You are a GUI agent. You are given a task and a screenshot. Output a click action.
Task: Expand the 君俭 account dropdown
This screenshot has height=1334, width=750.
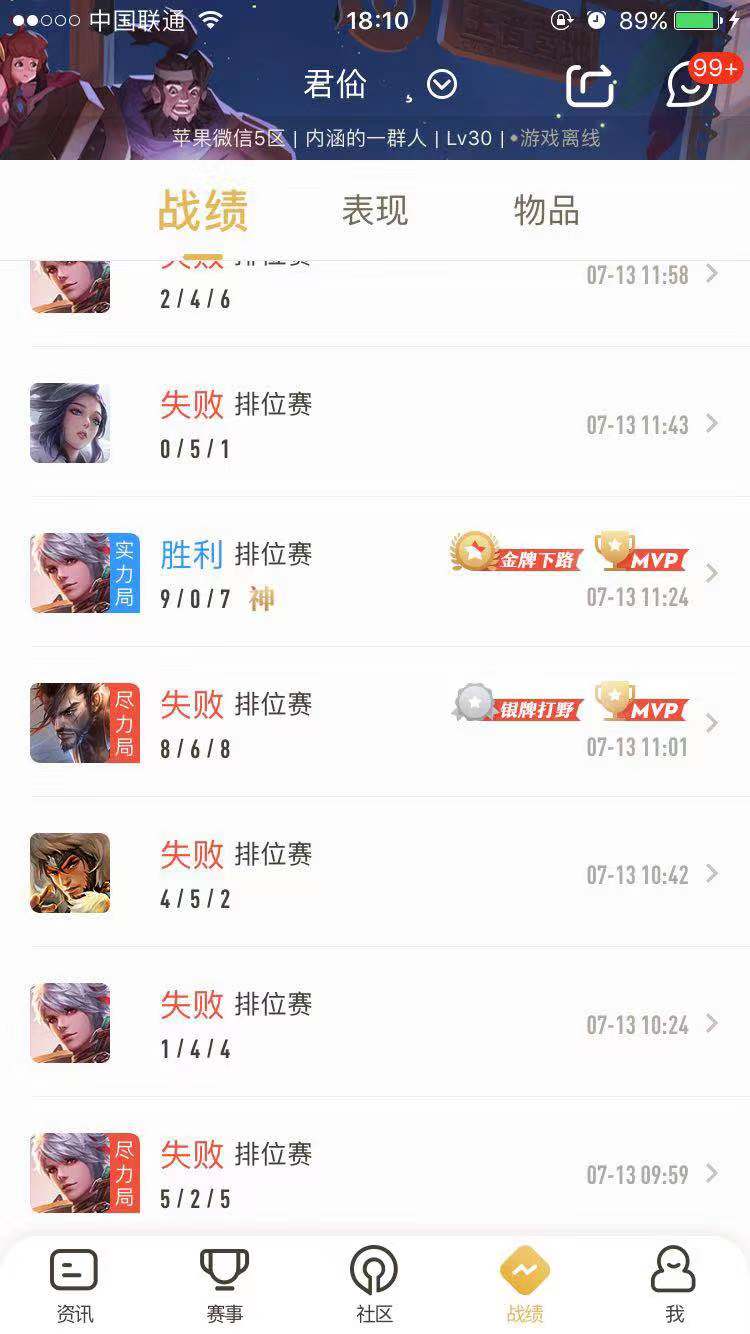(441, 85)
